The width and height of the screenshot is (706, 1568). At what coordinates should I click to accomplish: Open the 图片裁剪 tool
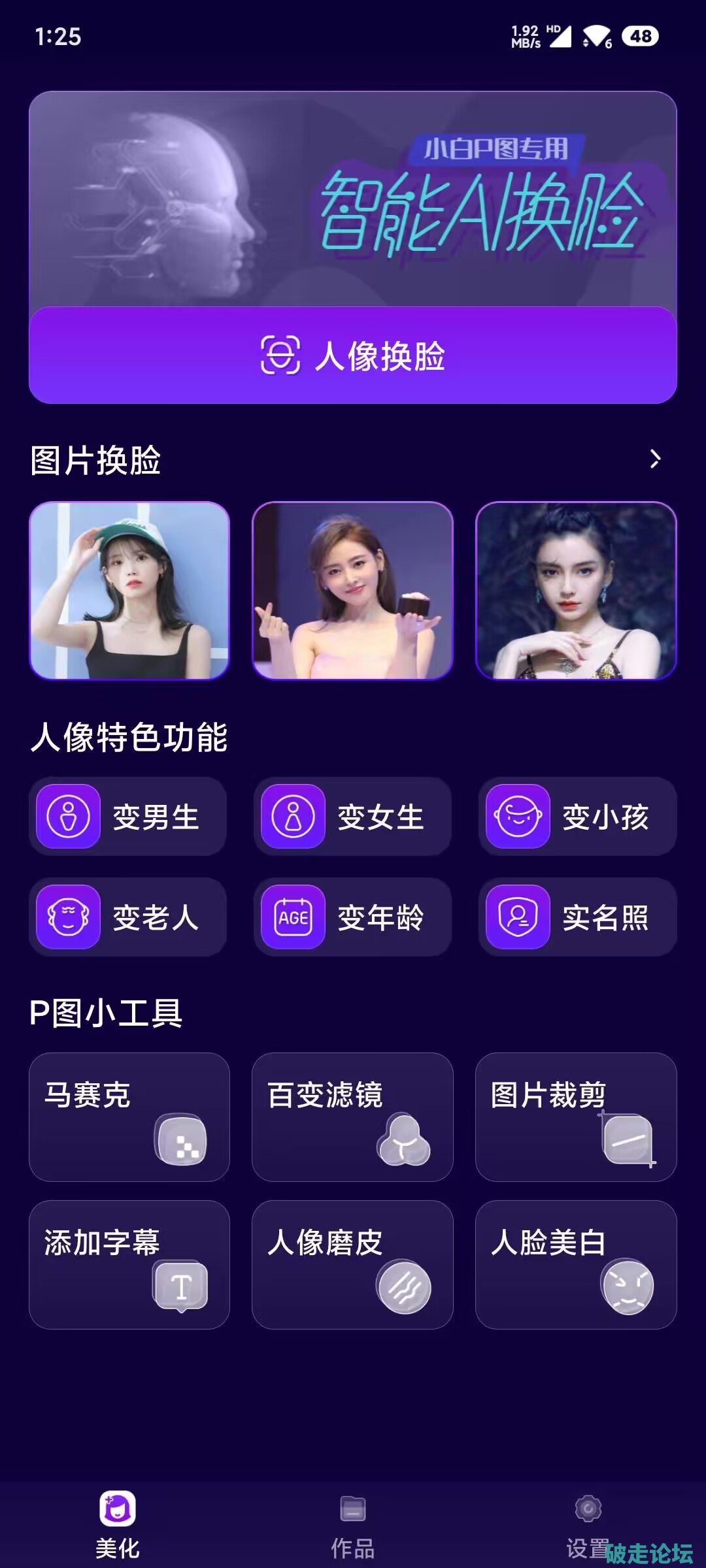pos(576,1117)
